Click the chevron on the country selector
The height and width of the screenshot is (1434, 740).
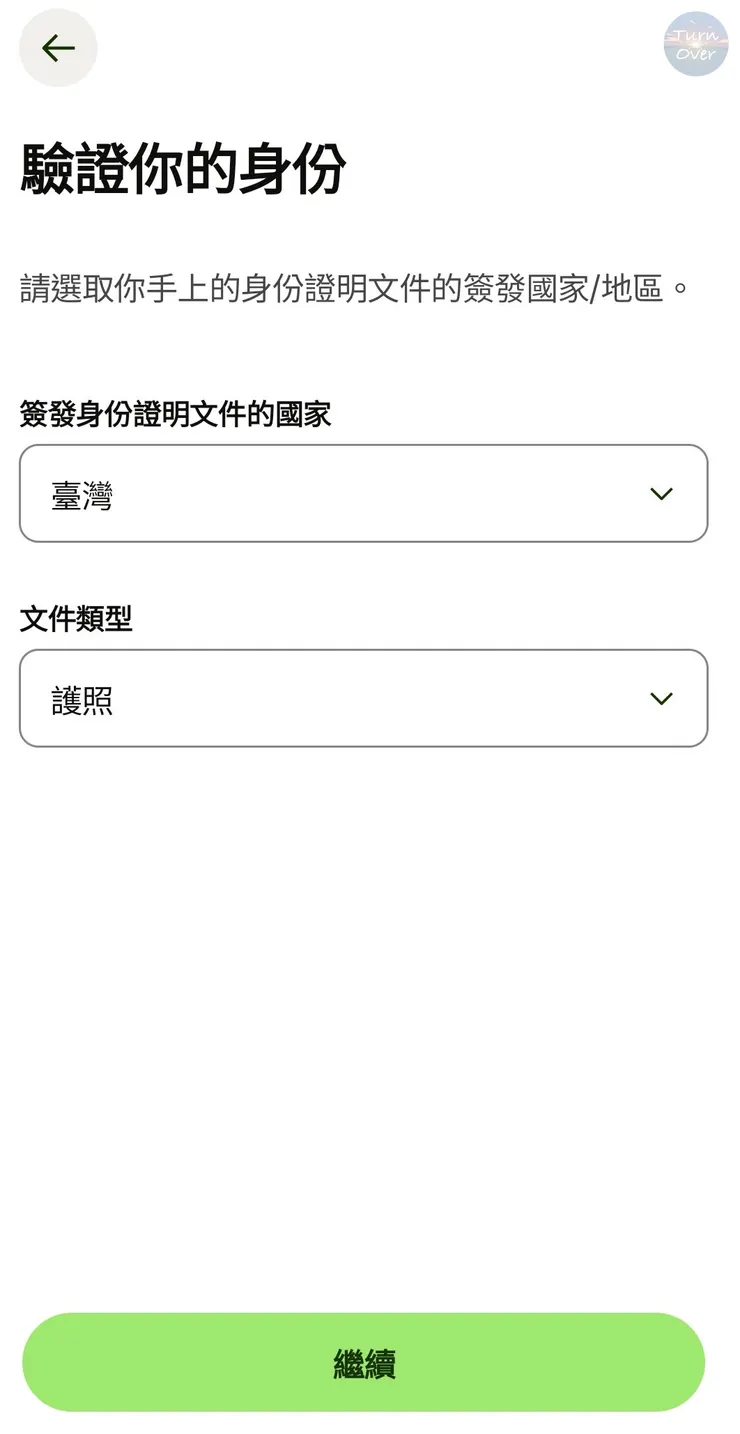pos(661,494)
